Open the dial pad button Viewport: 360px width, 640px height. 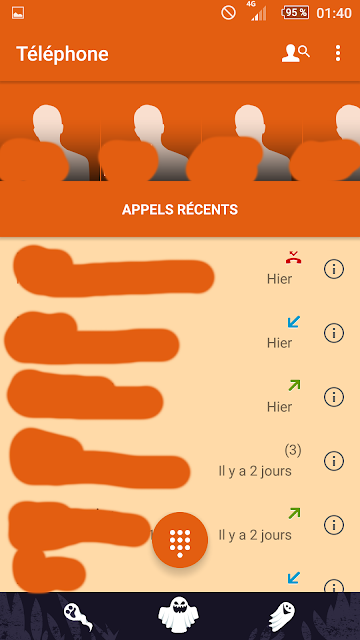180,540
